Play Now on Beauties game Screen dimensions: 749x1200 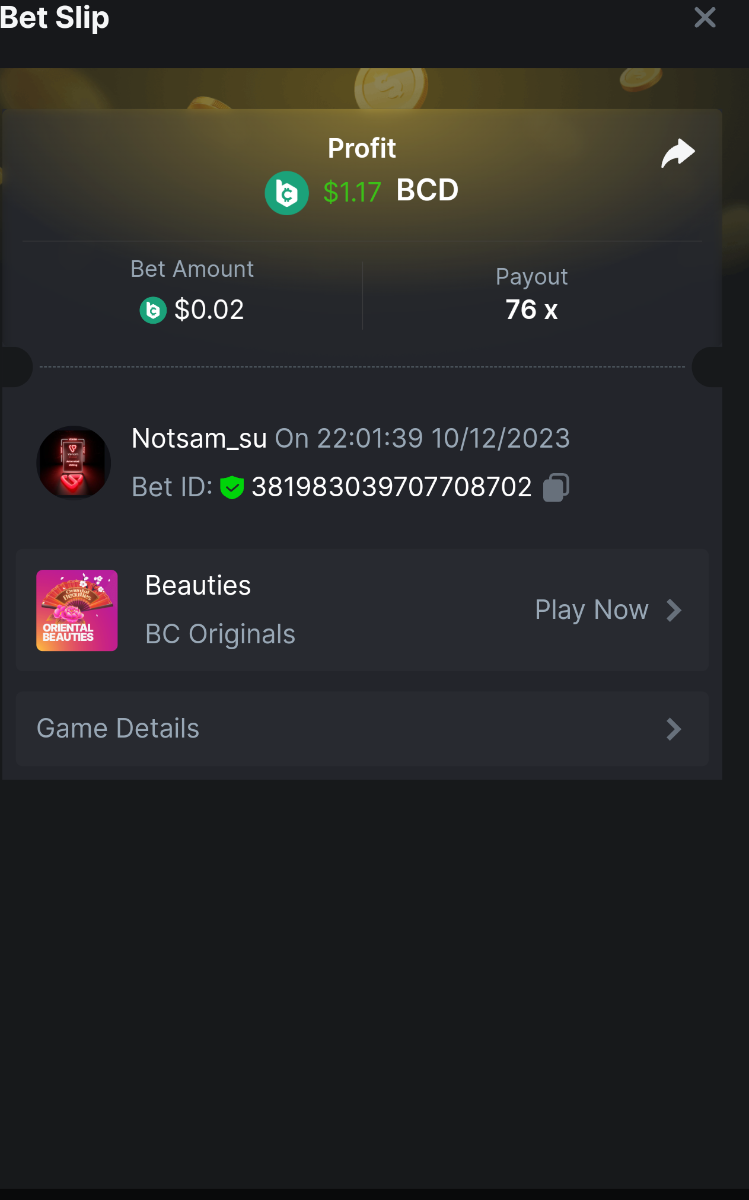pos(608,610)
